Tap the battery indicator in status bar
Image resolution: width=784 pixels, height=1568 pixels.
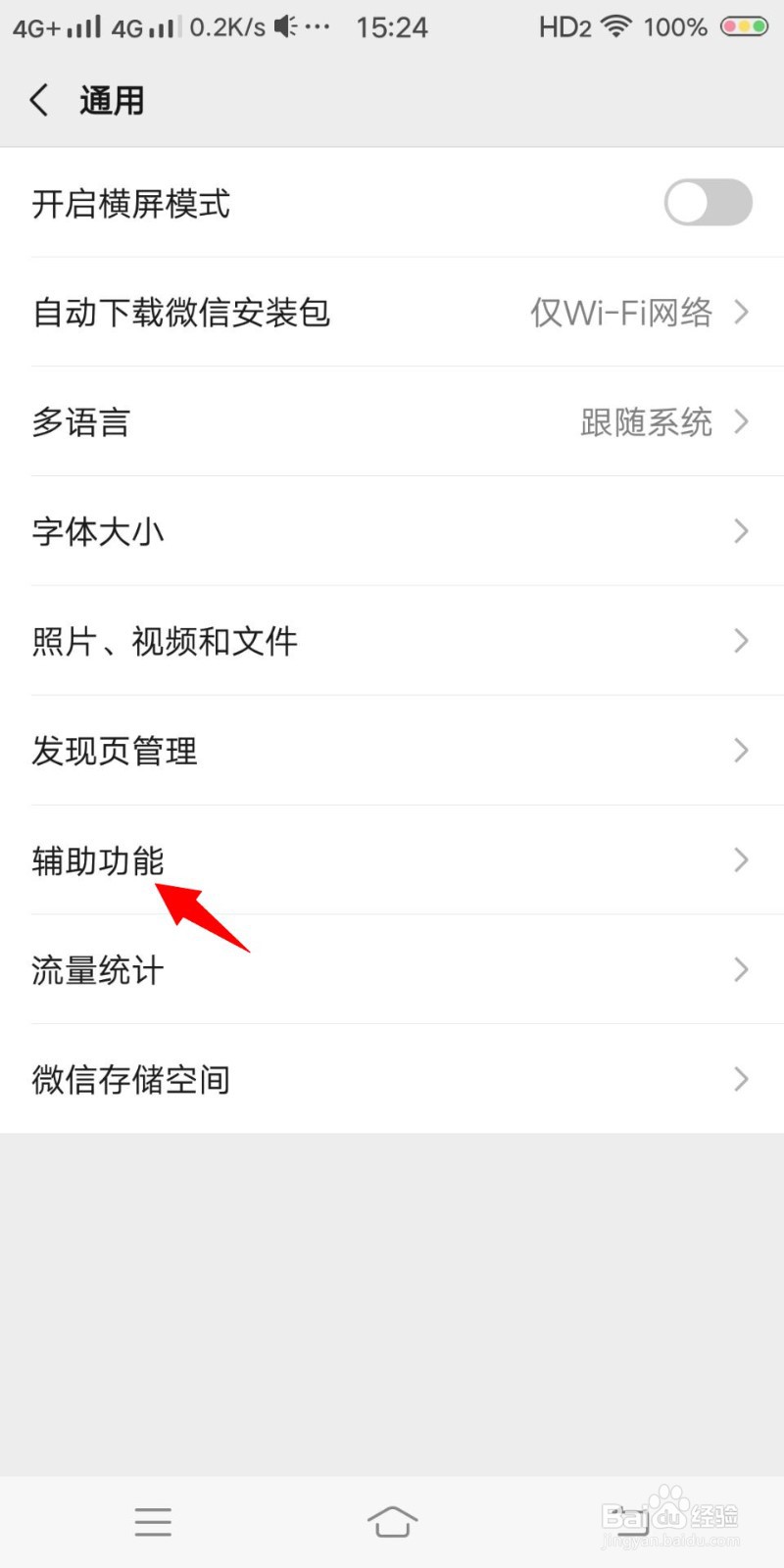(742, 26)
